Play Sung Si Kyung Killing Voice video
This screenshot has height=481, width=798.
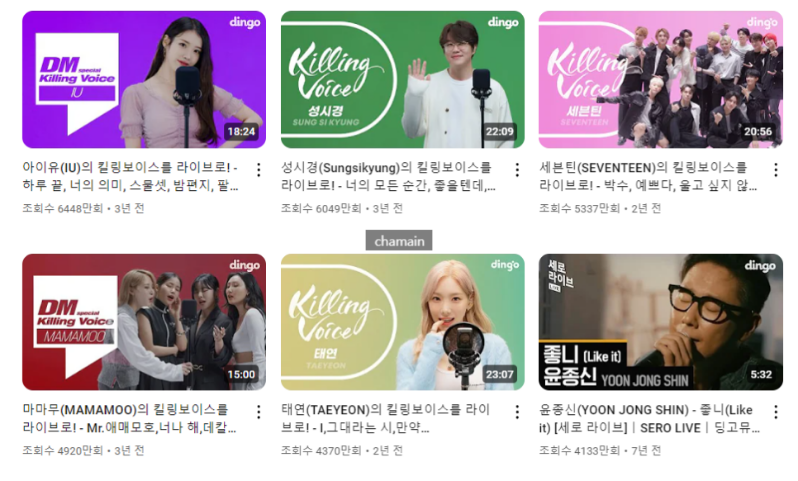[402, 79]
